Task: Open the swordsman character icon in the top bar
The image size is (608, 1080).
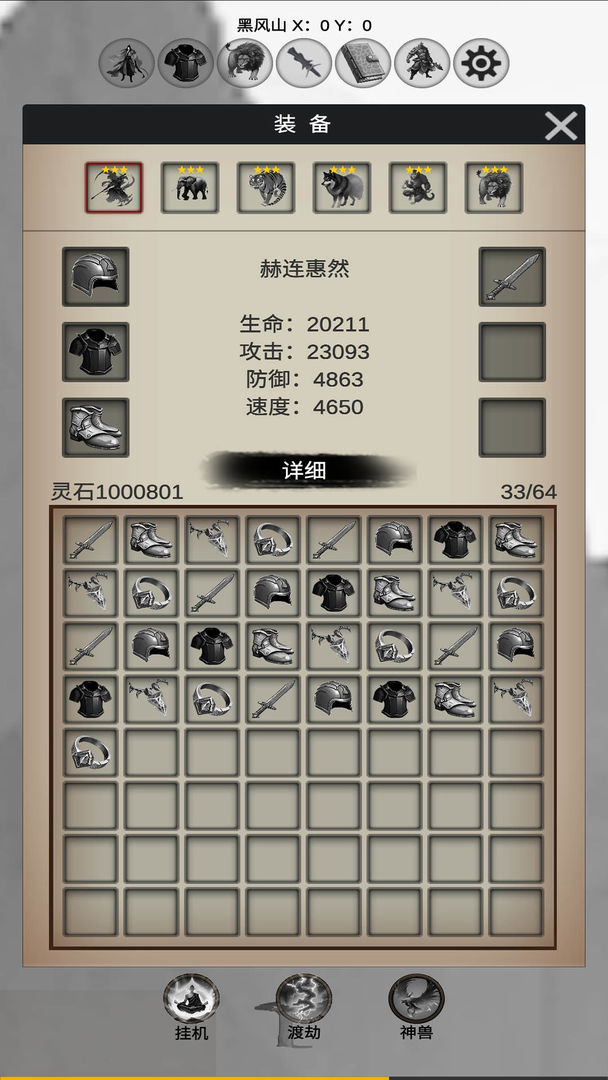Action: tap(127, 64)
